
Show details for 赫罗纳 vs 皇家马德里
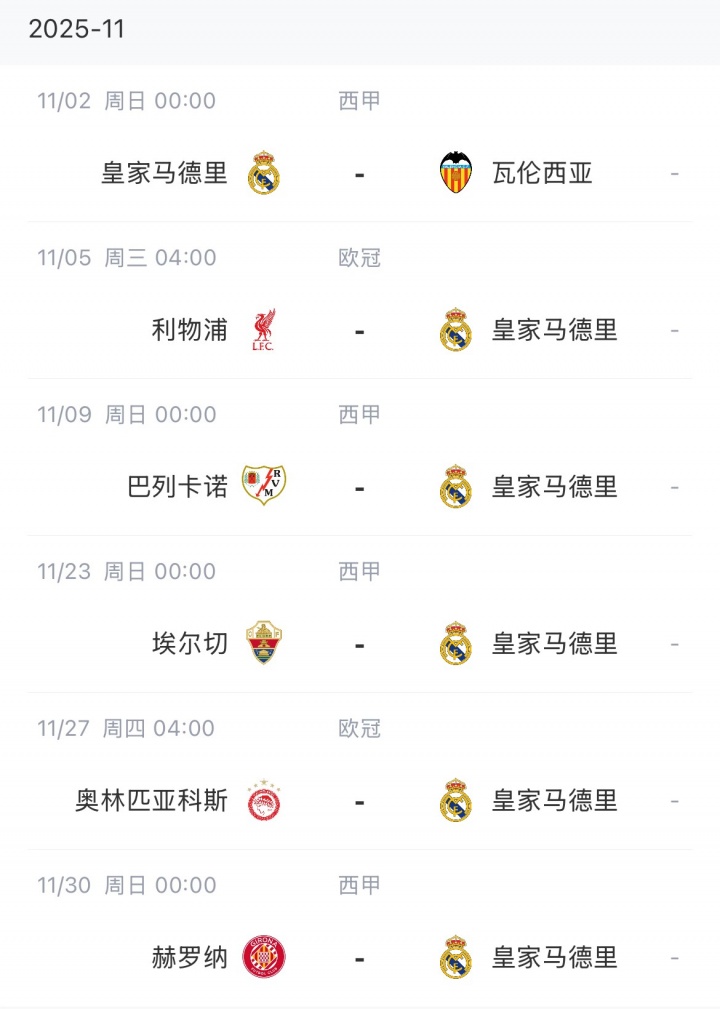[x=359, y=958]
